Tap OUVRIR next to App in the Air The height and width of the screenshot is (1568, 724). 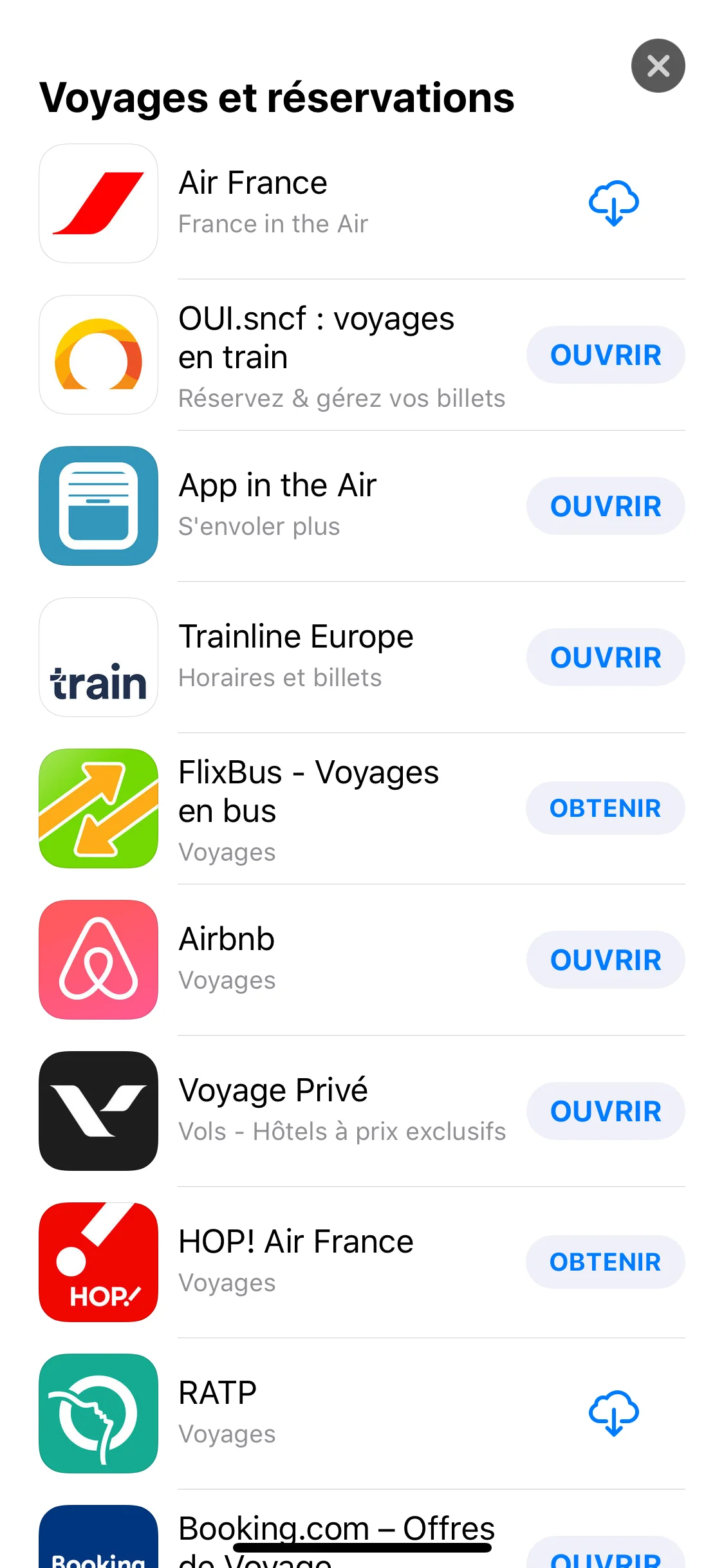click(x=605, y=506)
